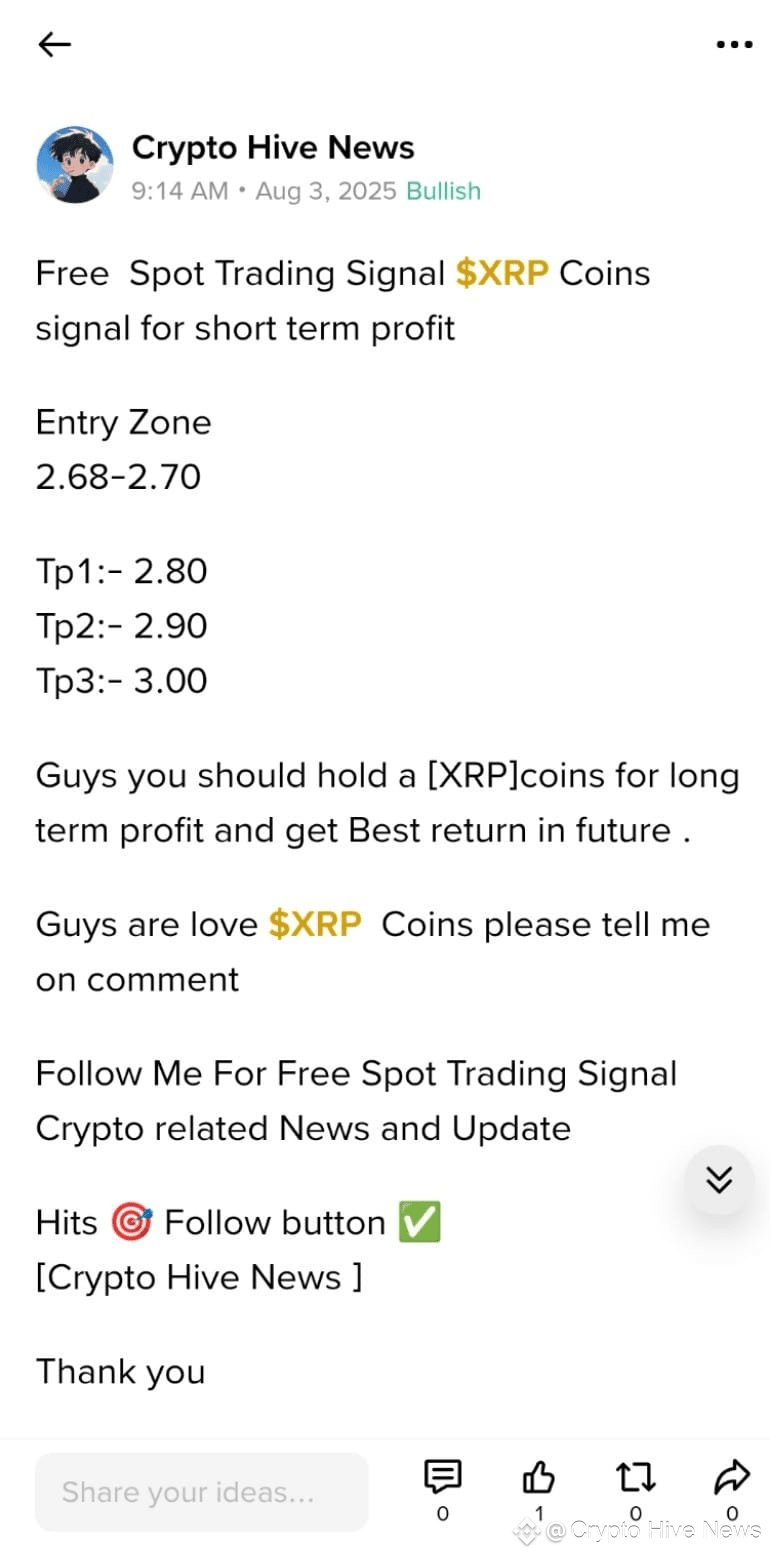The image size is (770, 1557).
Task: Select the Bullish tag next to the timestamp
Action: click(443, 191)
